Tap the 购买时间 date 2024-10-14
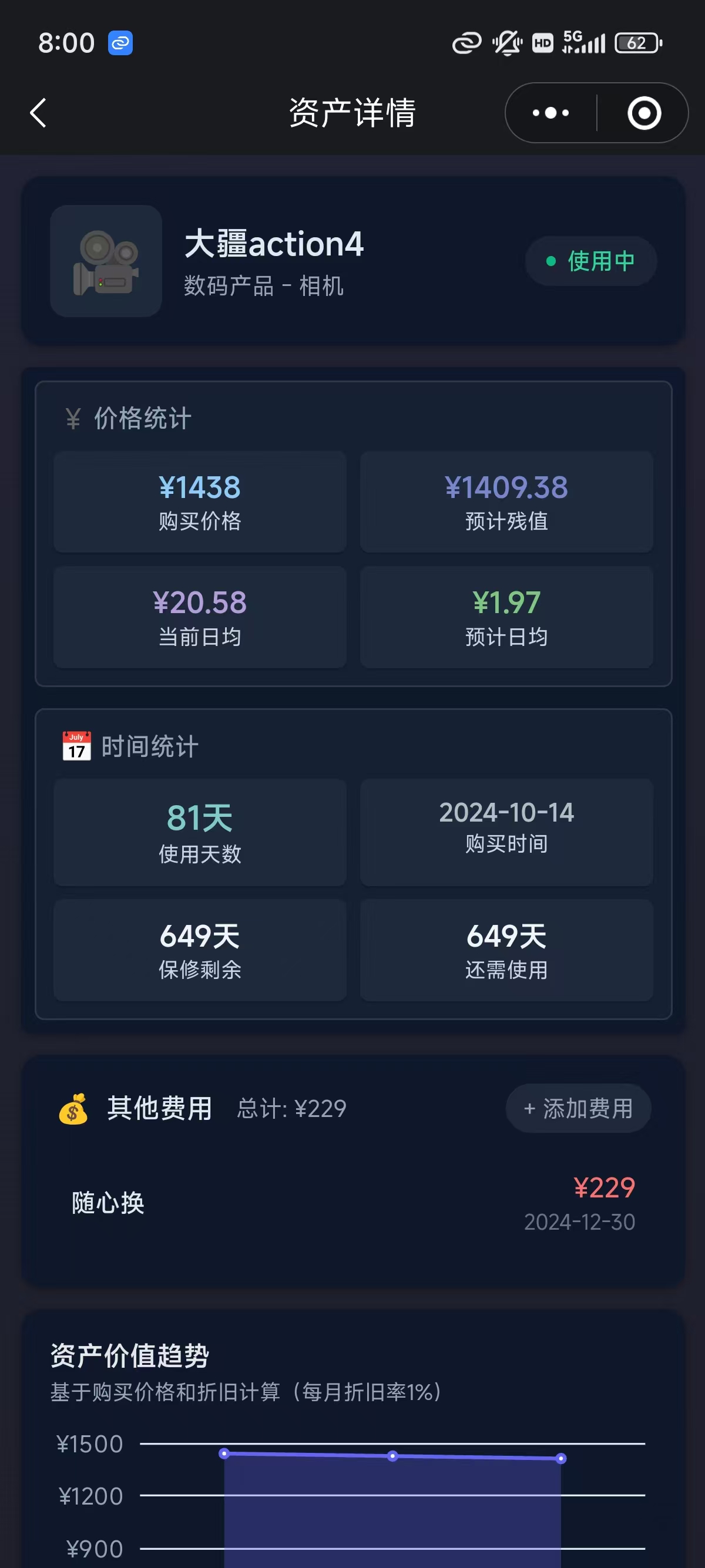This screenshot has width=705, height=1568. (x=506, y=813)
